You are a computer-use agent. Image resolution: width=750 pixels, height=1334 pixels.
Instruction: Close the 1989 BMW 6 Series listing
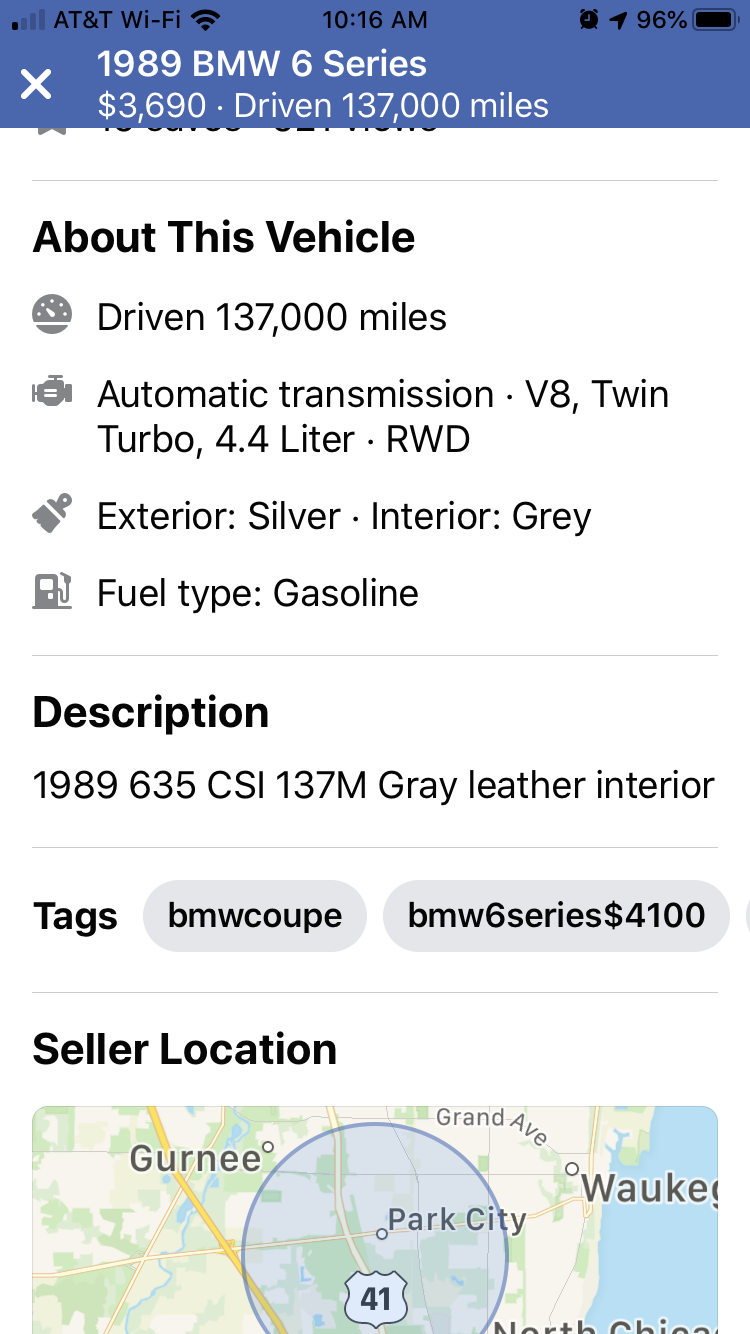tap(36, 84)
